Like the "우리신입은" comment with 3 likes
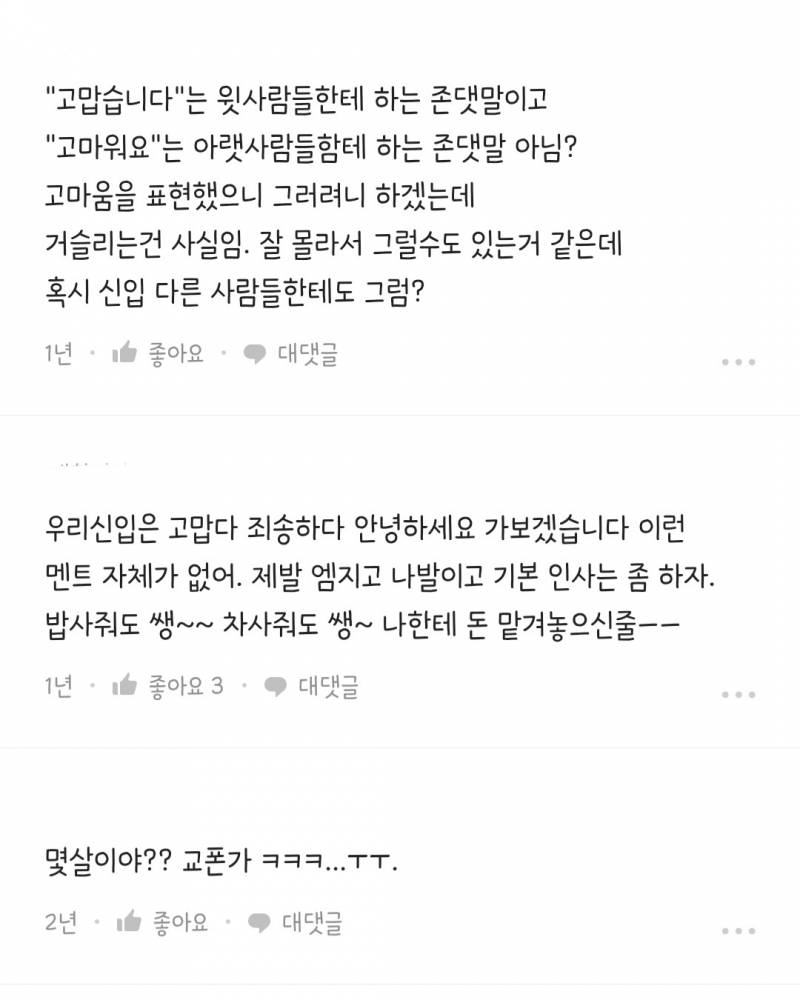This screenshot has height=1000, width=800. pyautogui.click(x=168, y=686)
